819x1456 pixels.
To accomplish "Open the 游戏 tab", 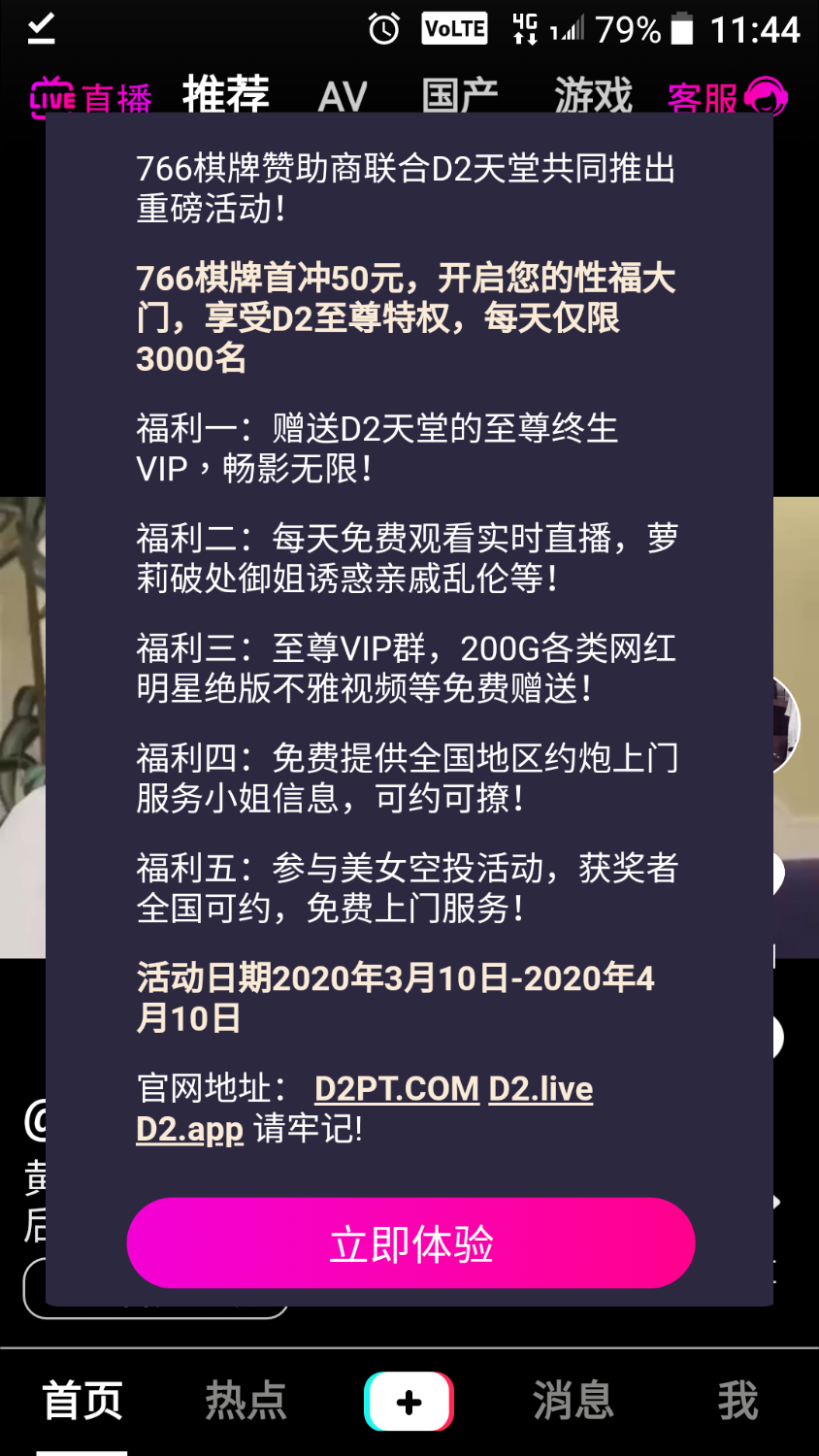I will pyautogui.click(x=593, y=96).
